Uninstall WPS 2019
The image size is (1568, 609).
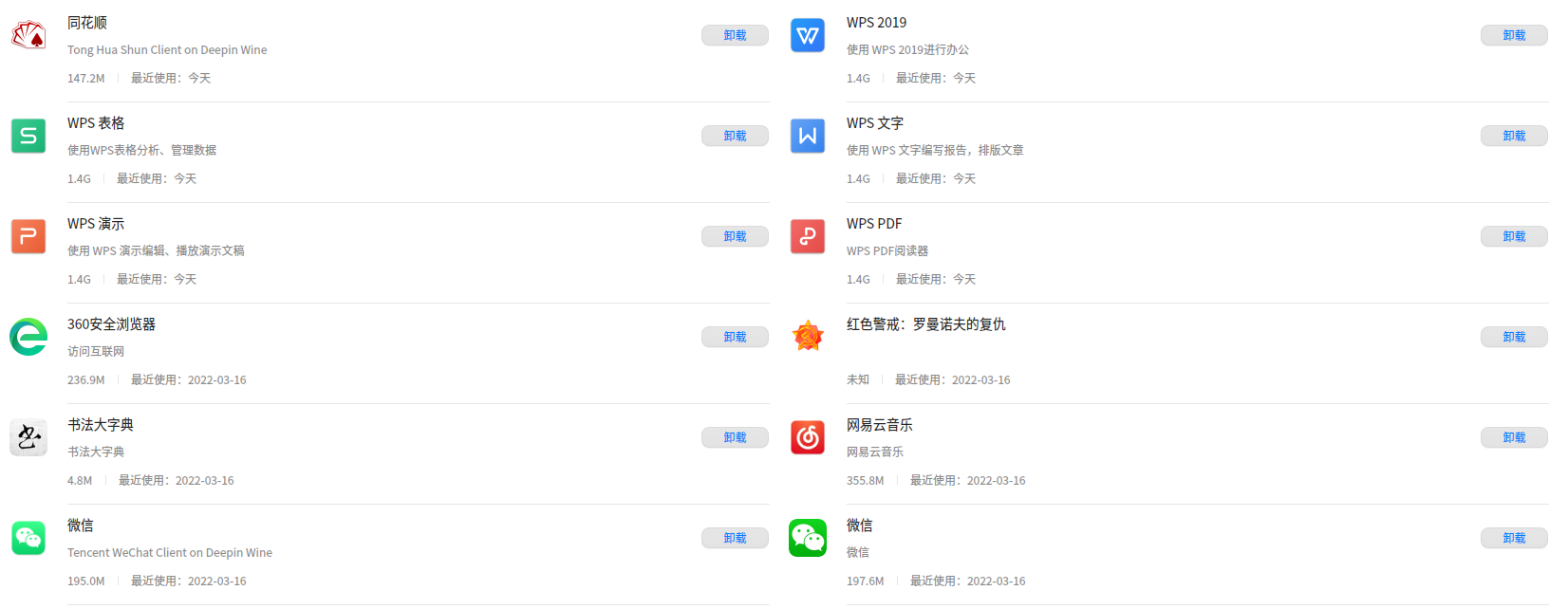[x=1514, y=35]
